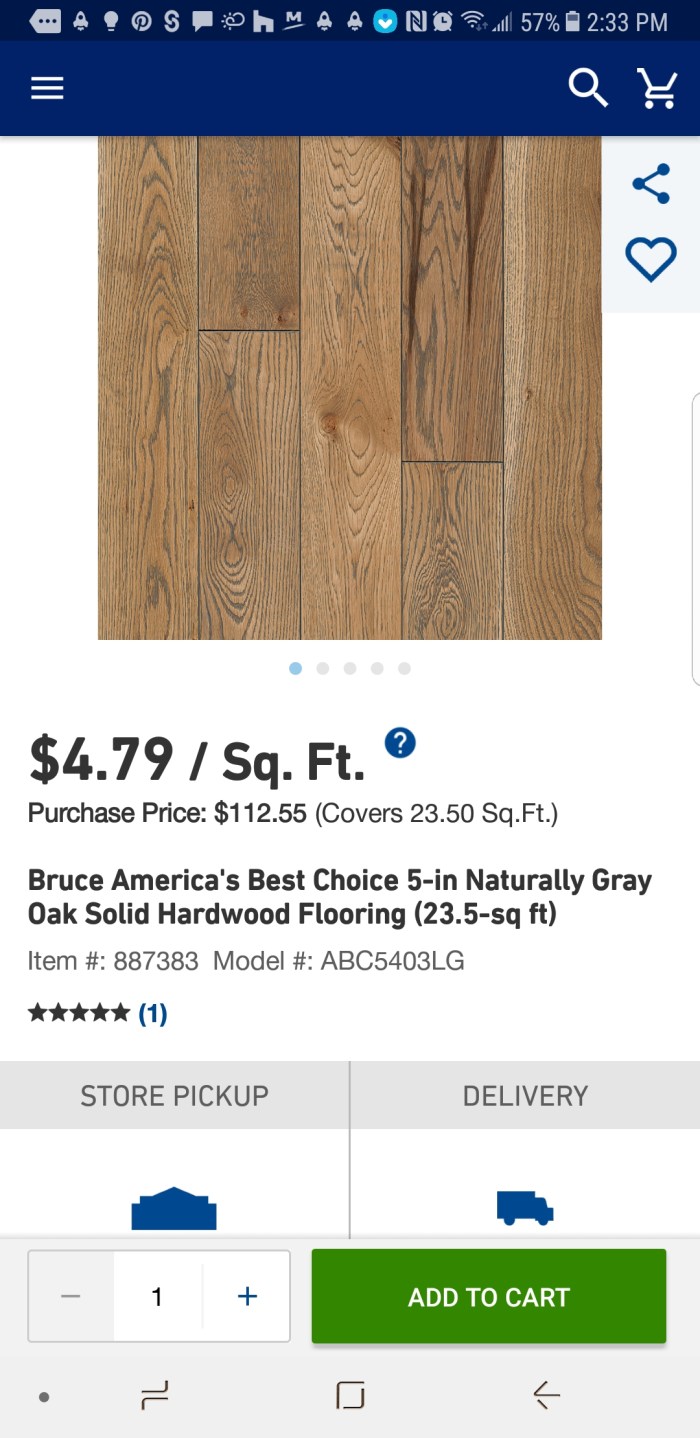Save product to favorites with heart

coord(651,260)
